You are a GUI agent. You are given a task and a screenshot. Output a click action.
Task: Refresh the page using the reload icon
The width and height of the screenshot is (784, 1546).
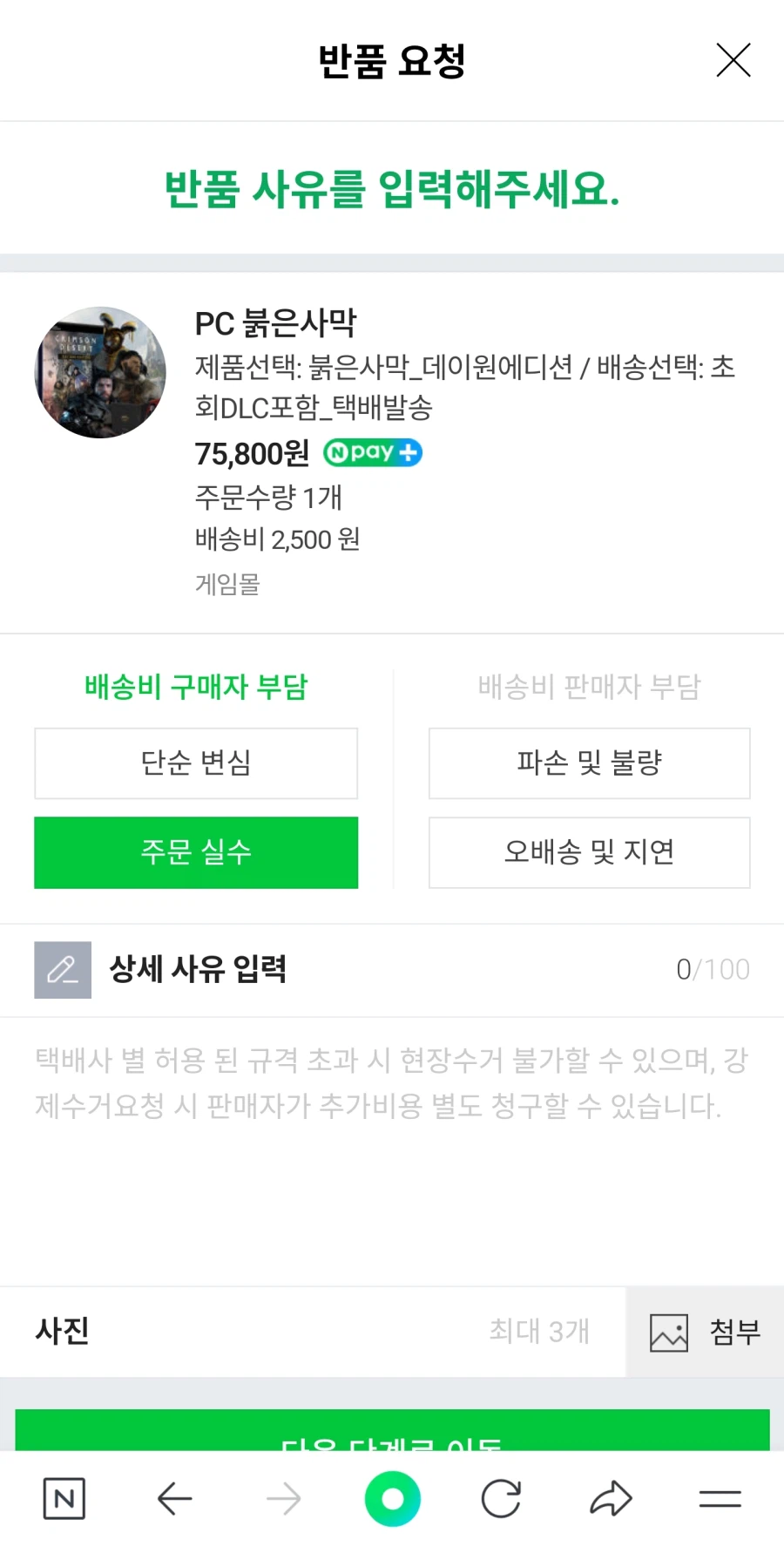pos(501,1498)
